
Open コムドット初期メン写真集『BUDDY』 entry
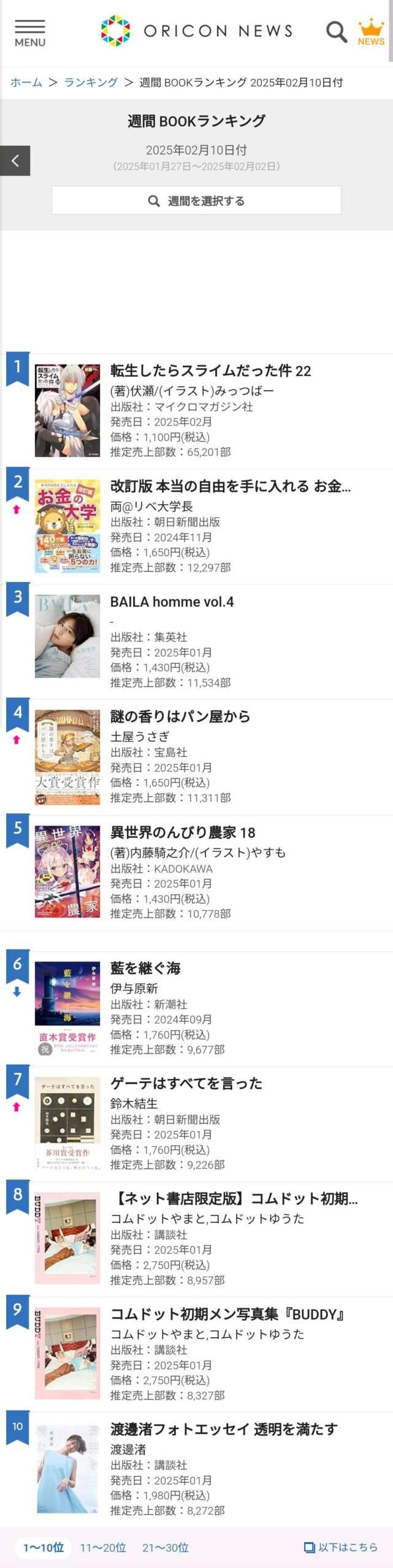click(227, 1314)
